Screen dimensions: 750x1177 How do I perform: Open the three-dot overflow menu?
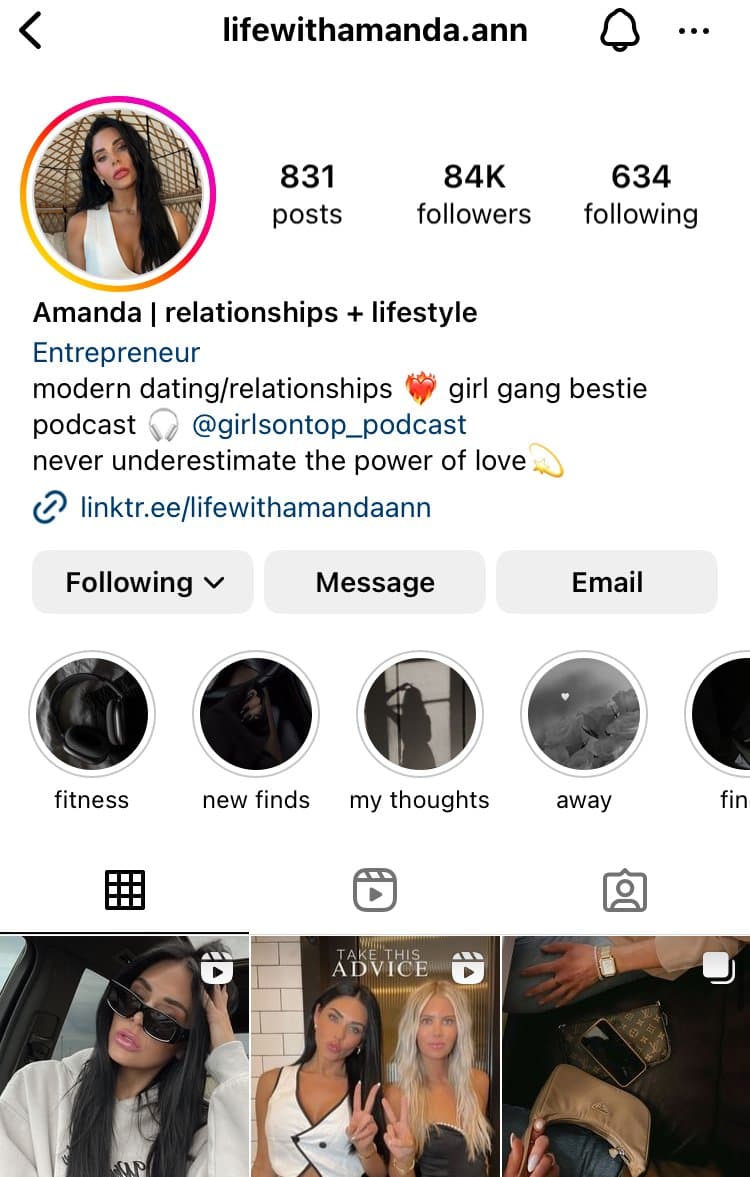(693, 31)
